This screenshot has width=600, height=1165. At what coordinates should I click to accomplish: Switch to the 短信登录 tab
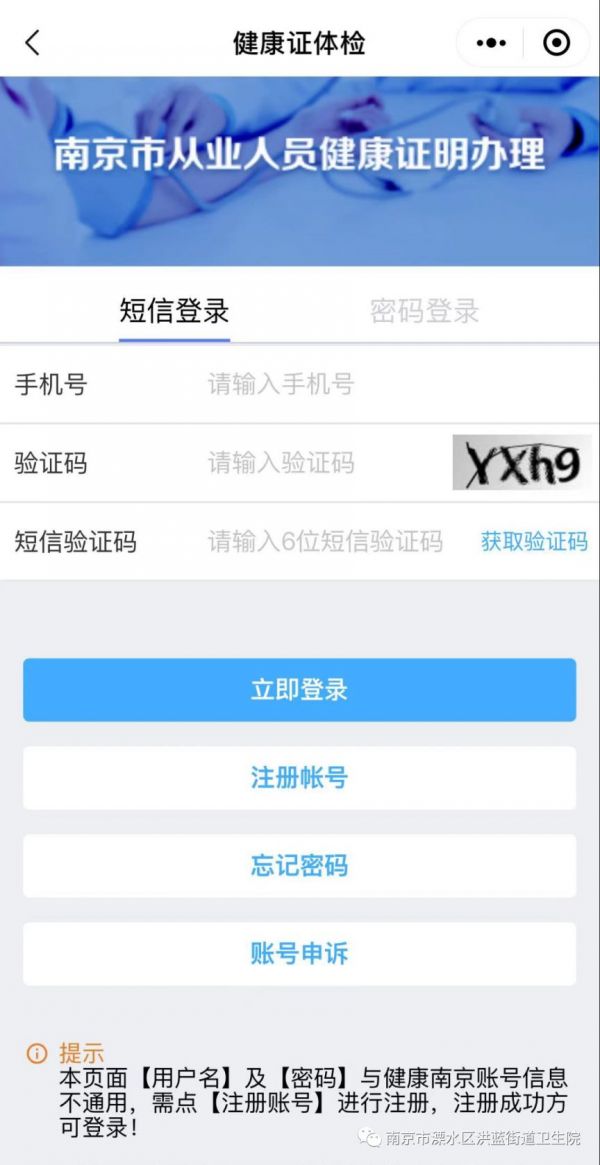[x=174, y=311]
